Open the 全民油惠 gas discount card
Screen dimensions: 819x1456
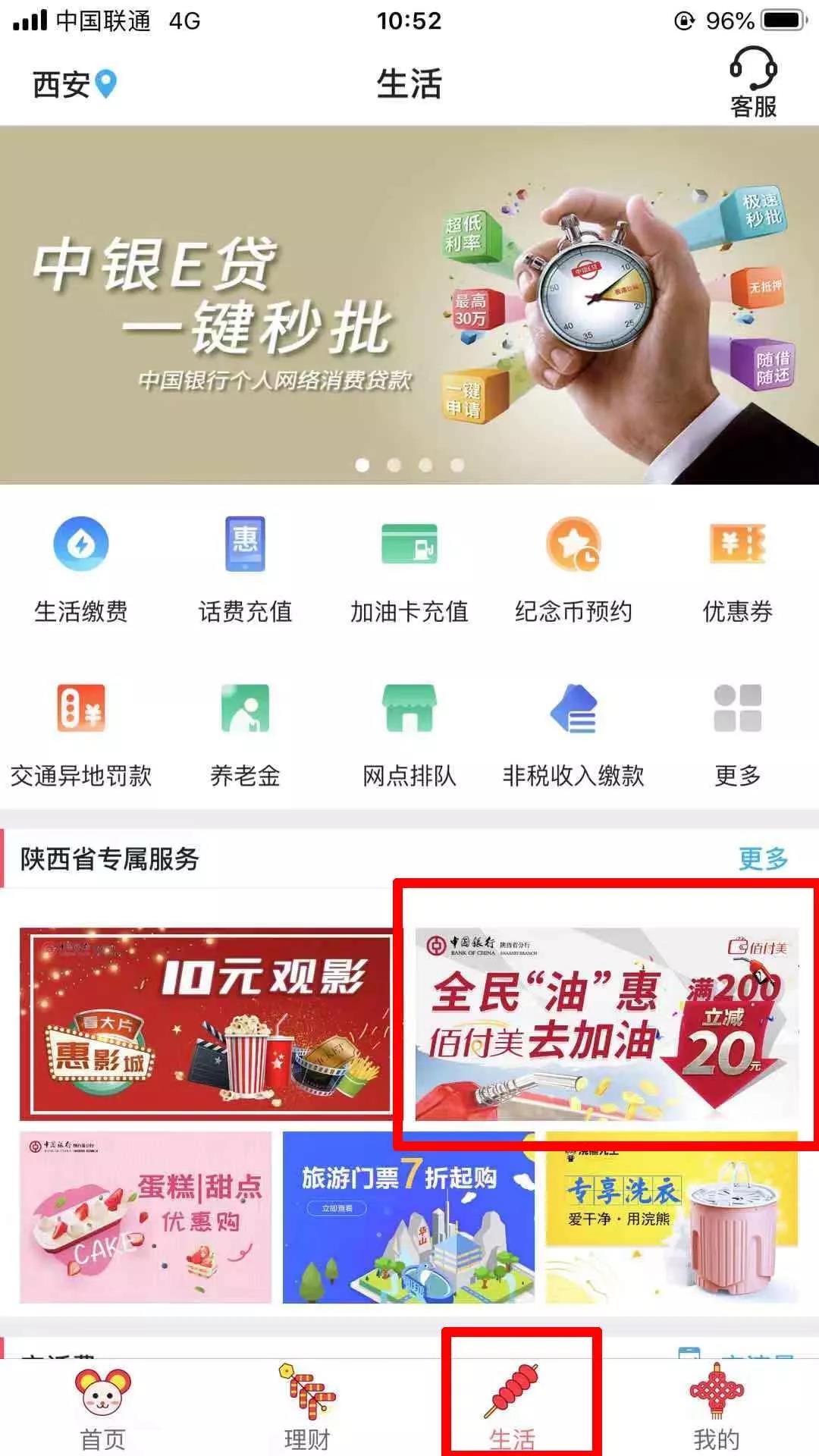point(606,1024)
